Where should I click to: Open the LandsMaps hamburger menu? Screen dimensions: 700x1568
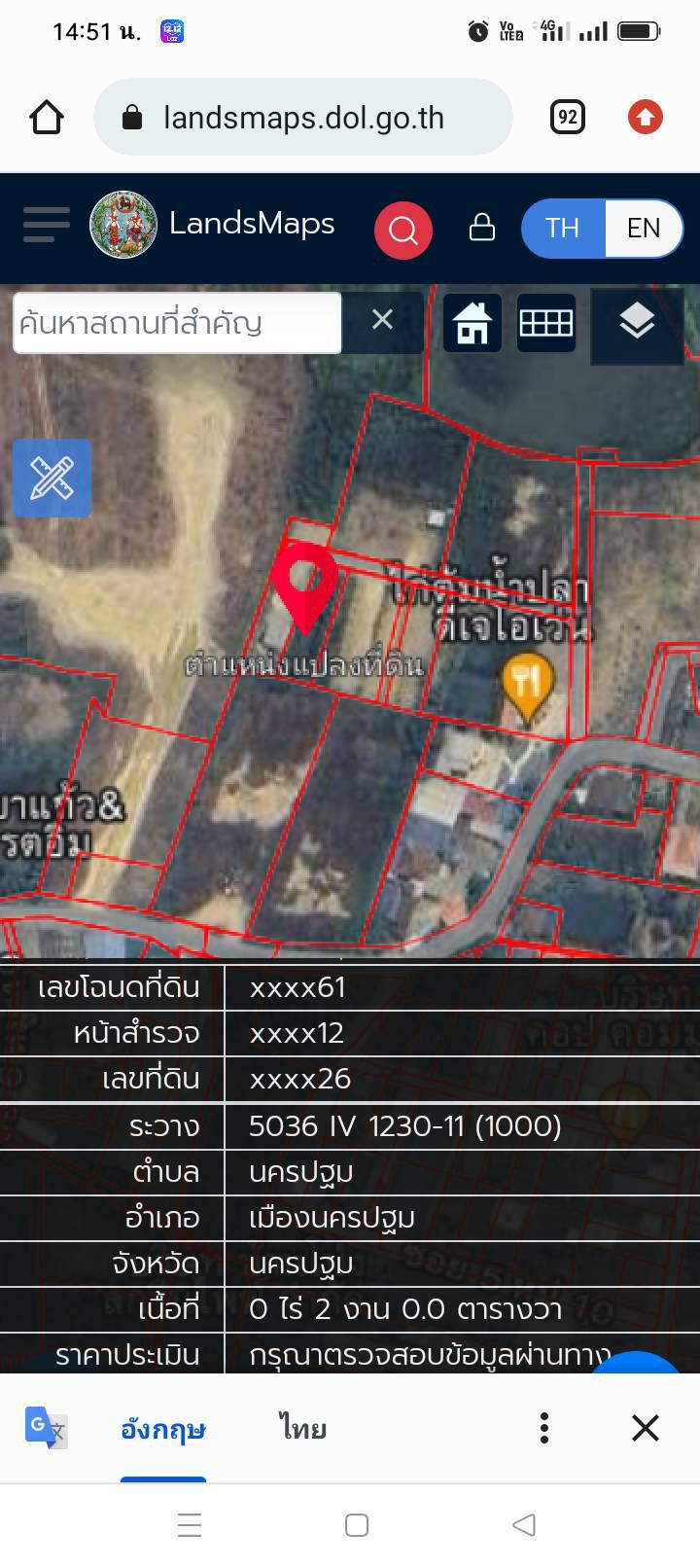pyautogui.click(x=47, y=225)
